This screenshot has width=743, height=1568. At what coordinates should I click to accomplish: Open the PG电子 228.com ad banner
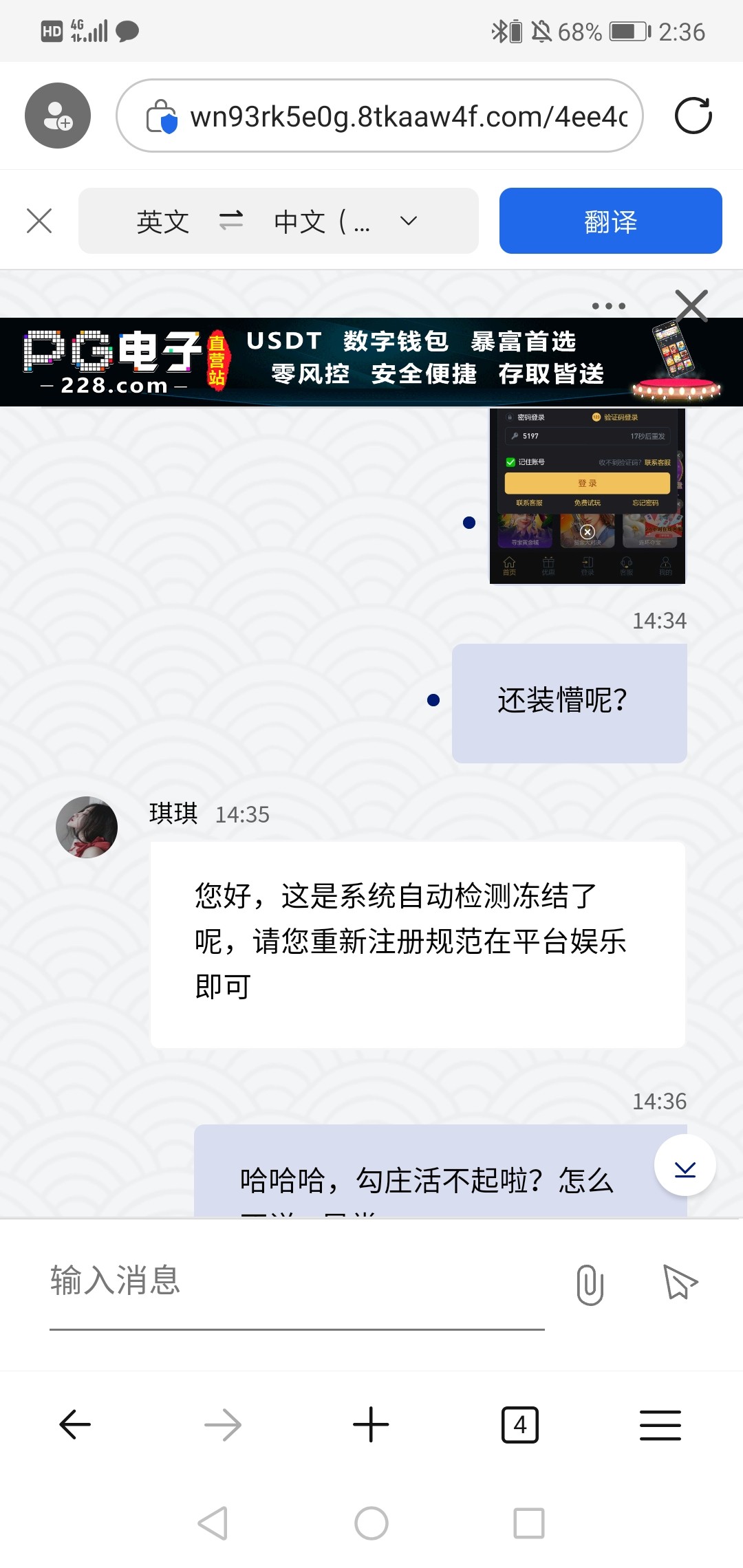[x=371, y=362]
